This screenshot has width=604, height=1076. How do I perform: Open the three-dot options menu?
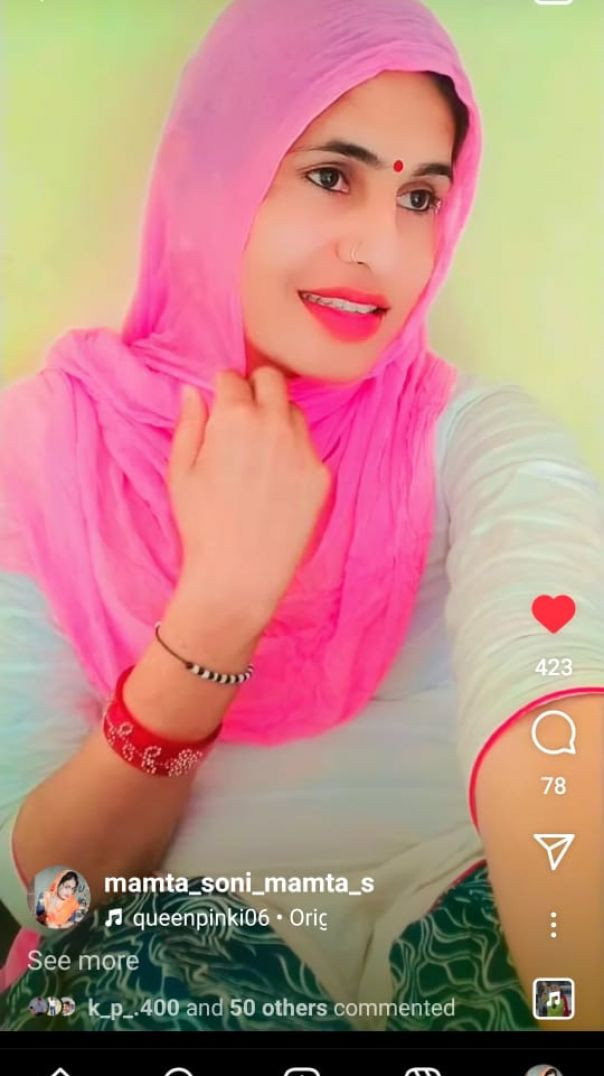(553, 924)
